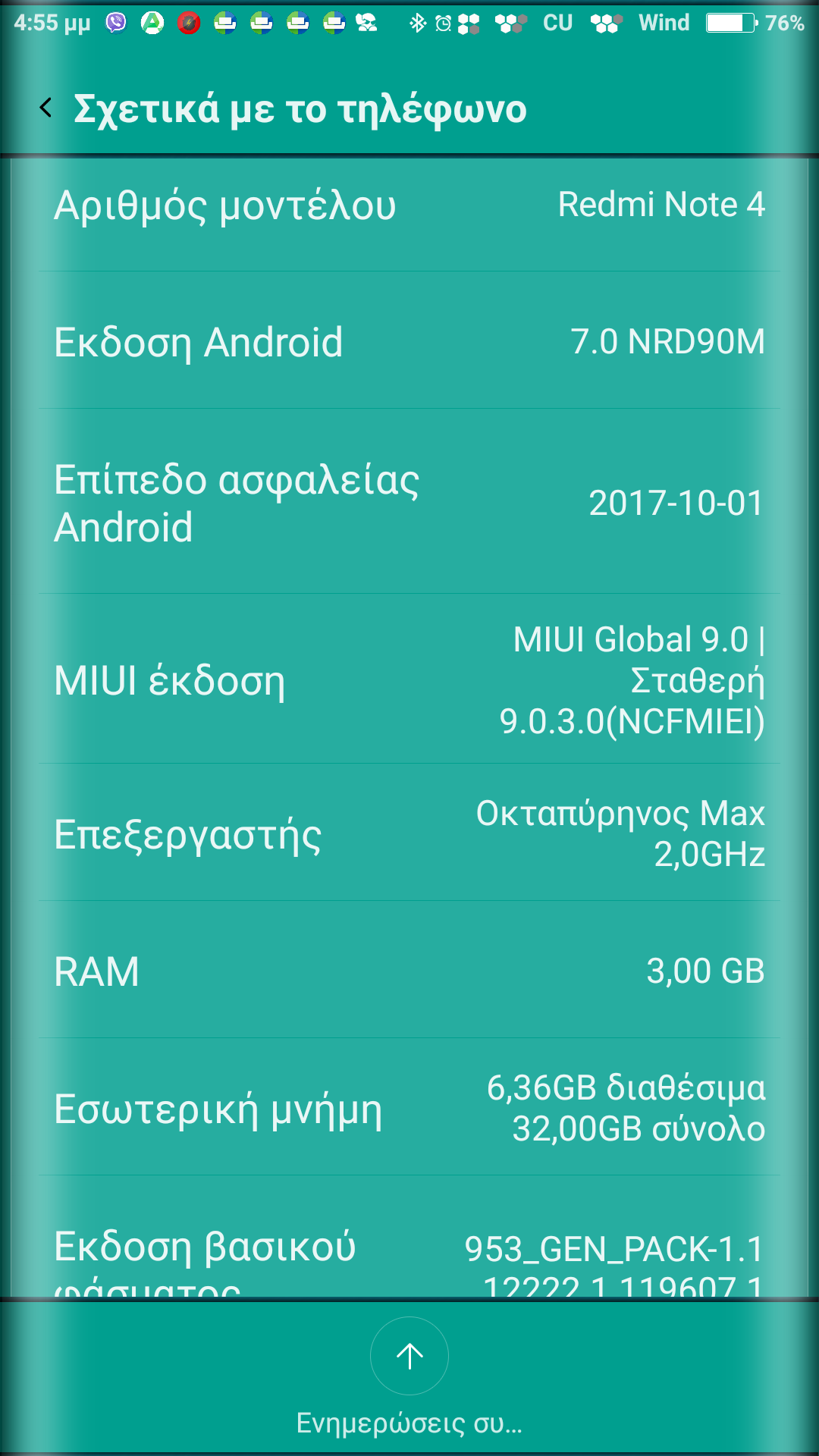Tap the MIUI έκδοση row

409,679
